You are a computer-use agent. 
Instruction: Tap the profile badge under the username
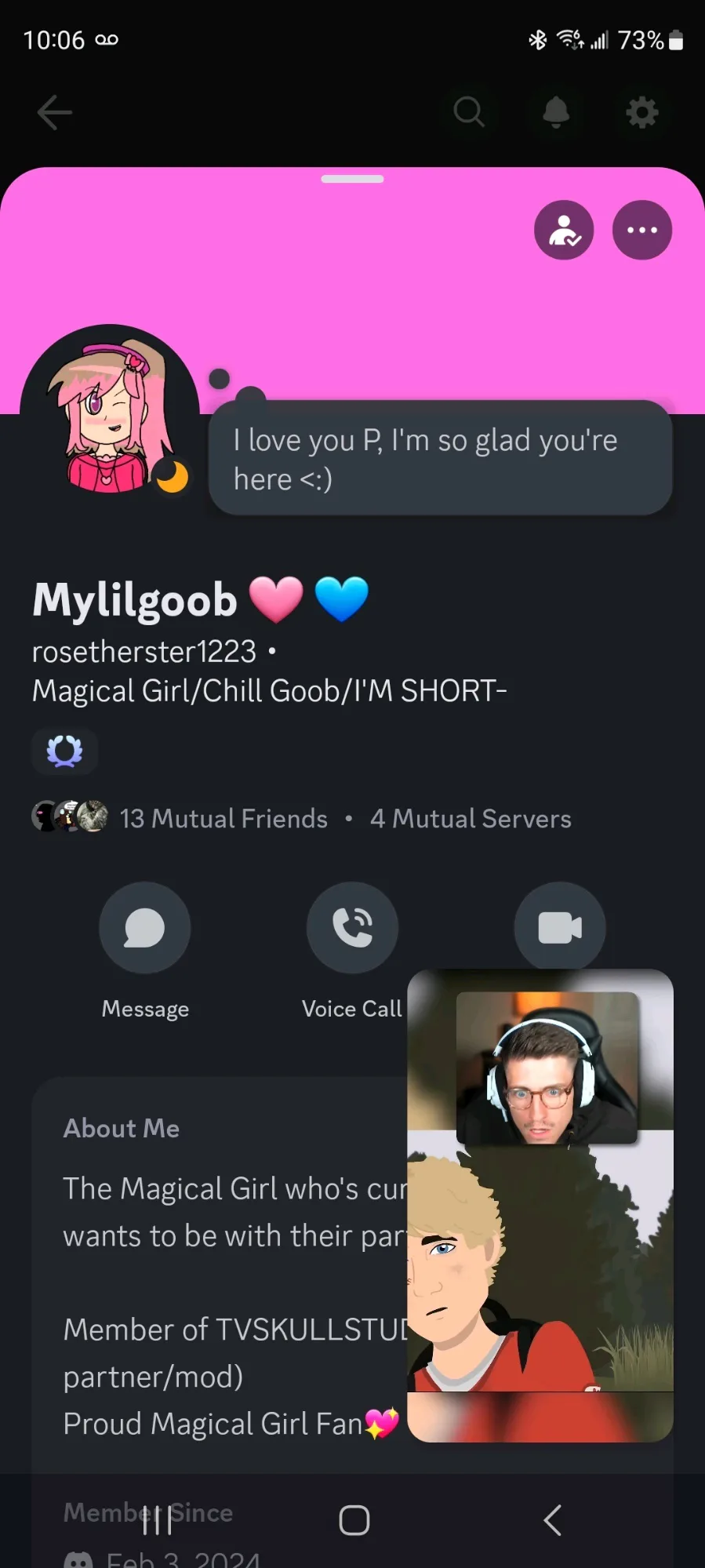[x=65, y=751]
